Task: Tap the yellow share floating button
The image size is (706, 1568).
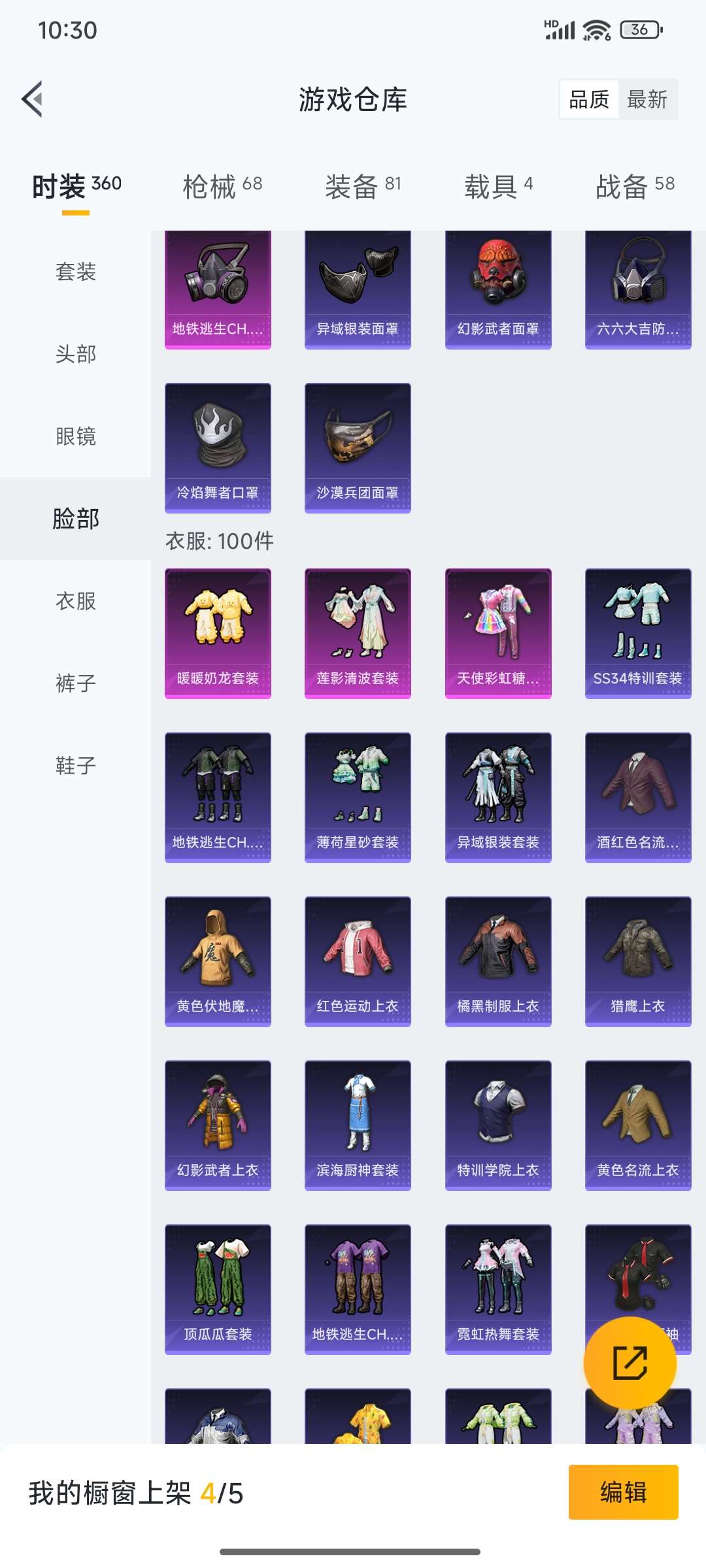Action: click(630, 1364)
